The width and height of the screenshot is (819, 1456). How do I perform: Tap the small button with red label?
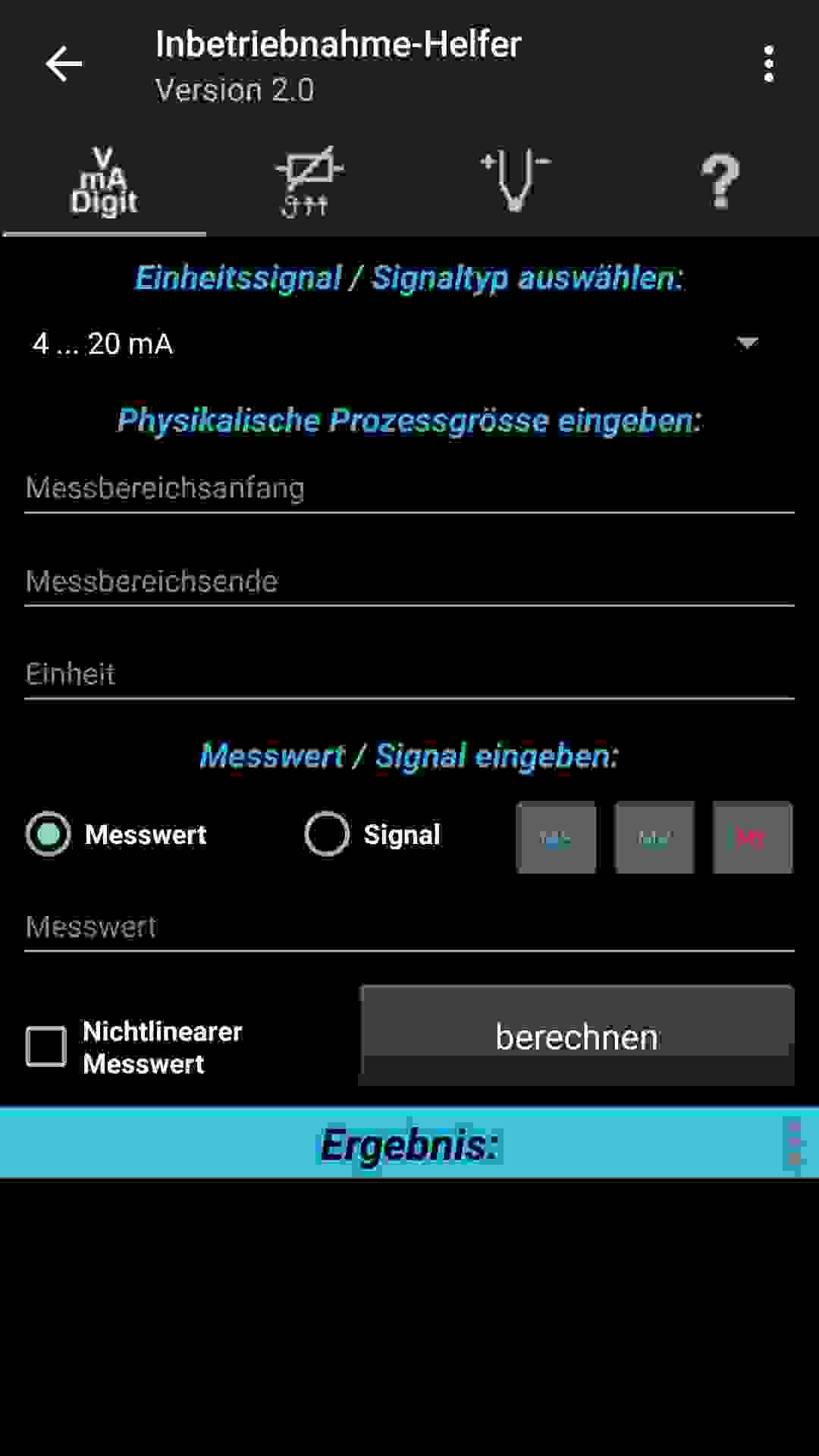[752, 837]
